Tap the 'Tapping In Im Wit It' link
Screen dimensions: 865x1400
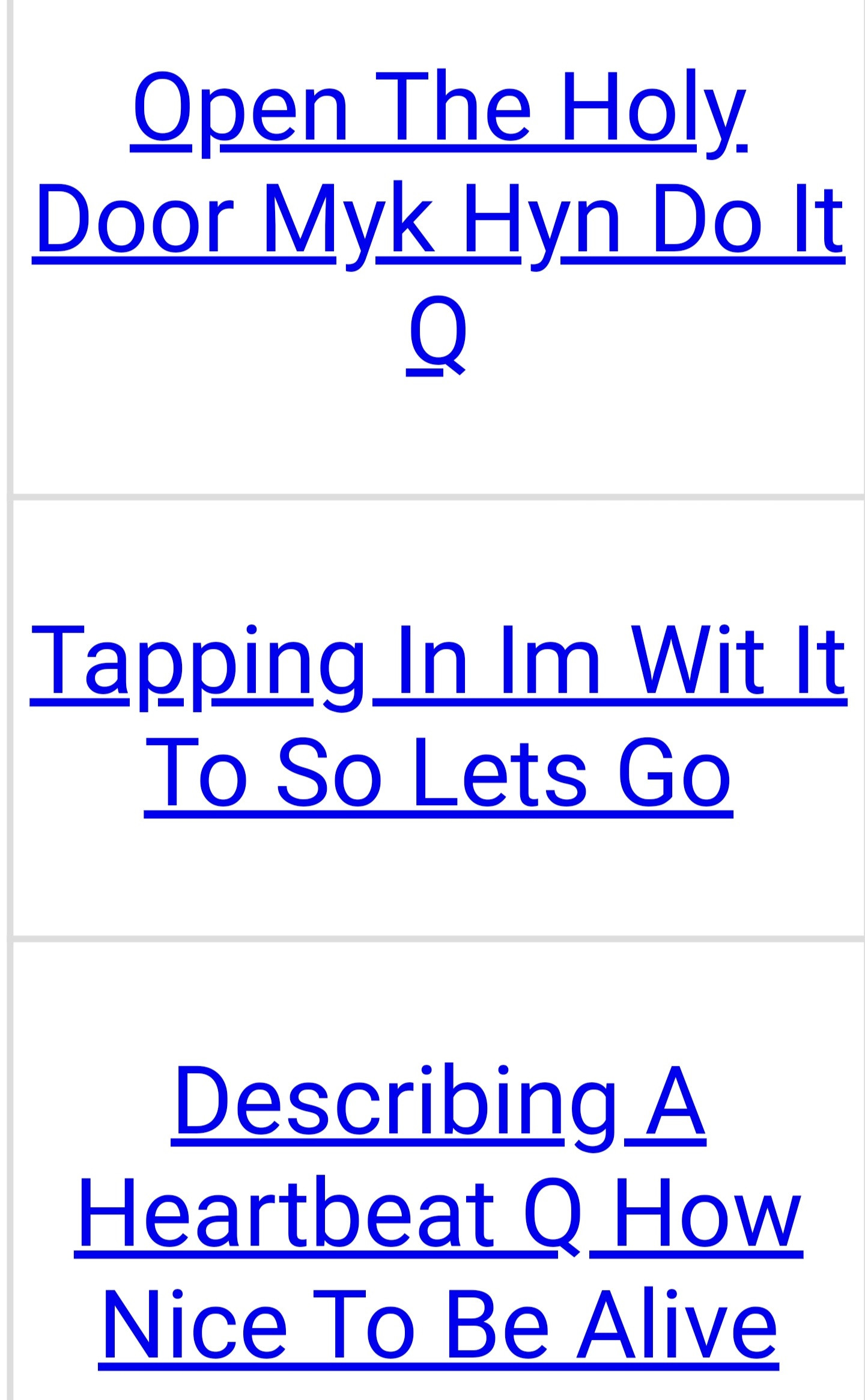pyautogui.click(x=439, y=715)
